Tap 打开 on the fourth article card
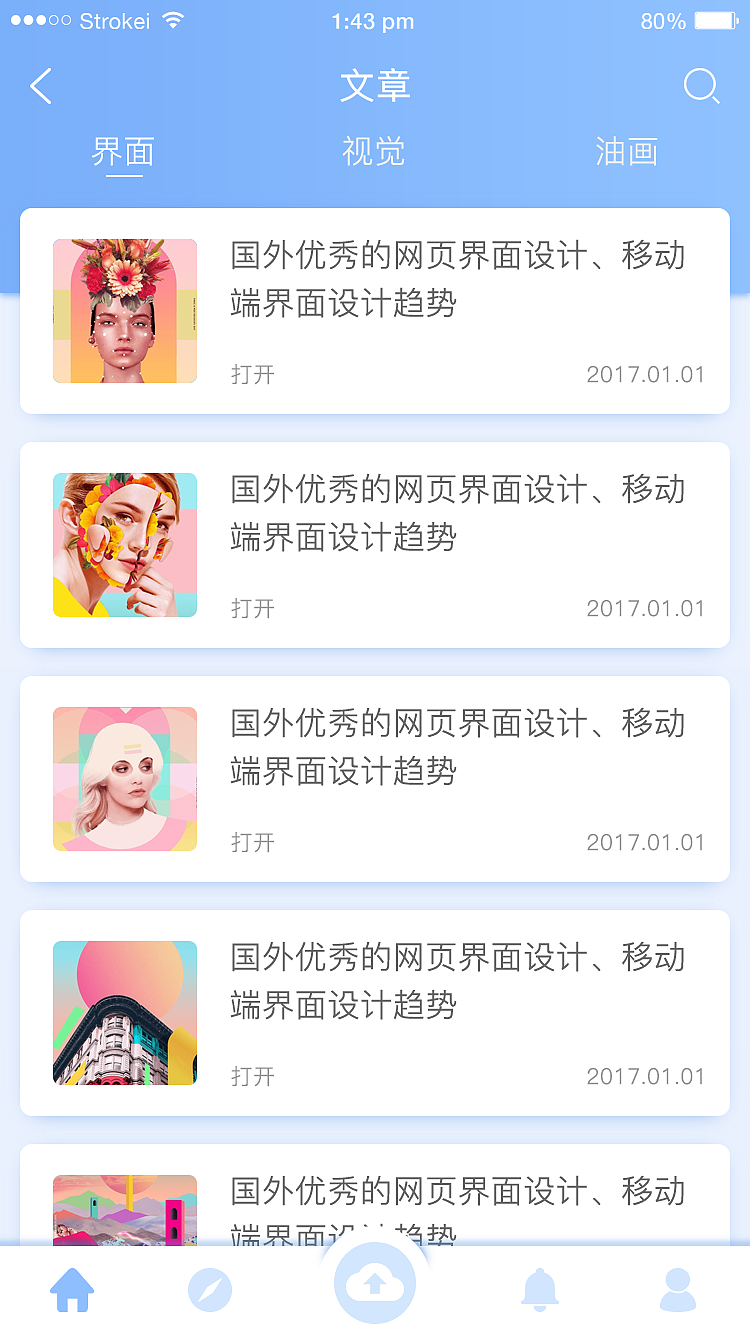The image size is (750, 1334). coord(253,1077)
